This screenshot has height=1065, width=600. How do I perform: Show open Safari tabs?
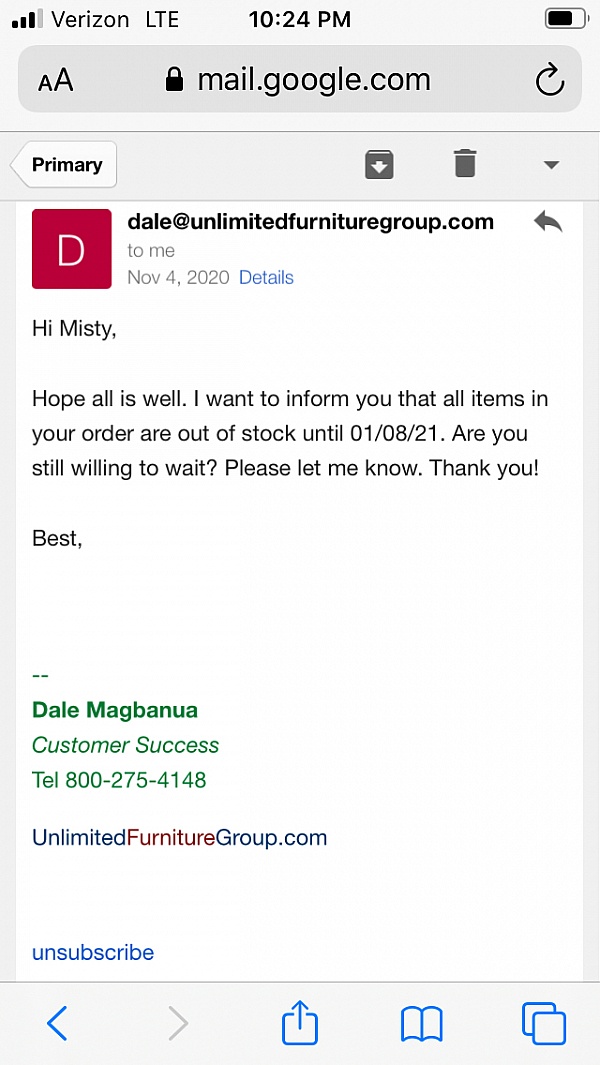click(543, 1023)
